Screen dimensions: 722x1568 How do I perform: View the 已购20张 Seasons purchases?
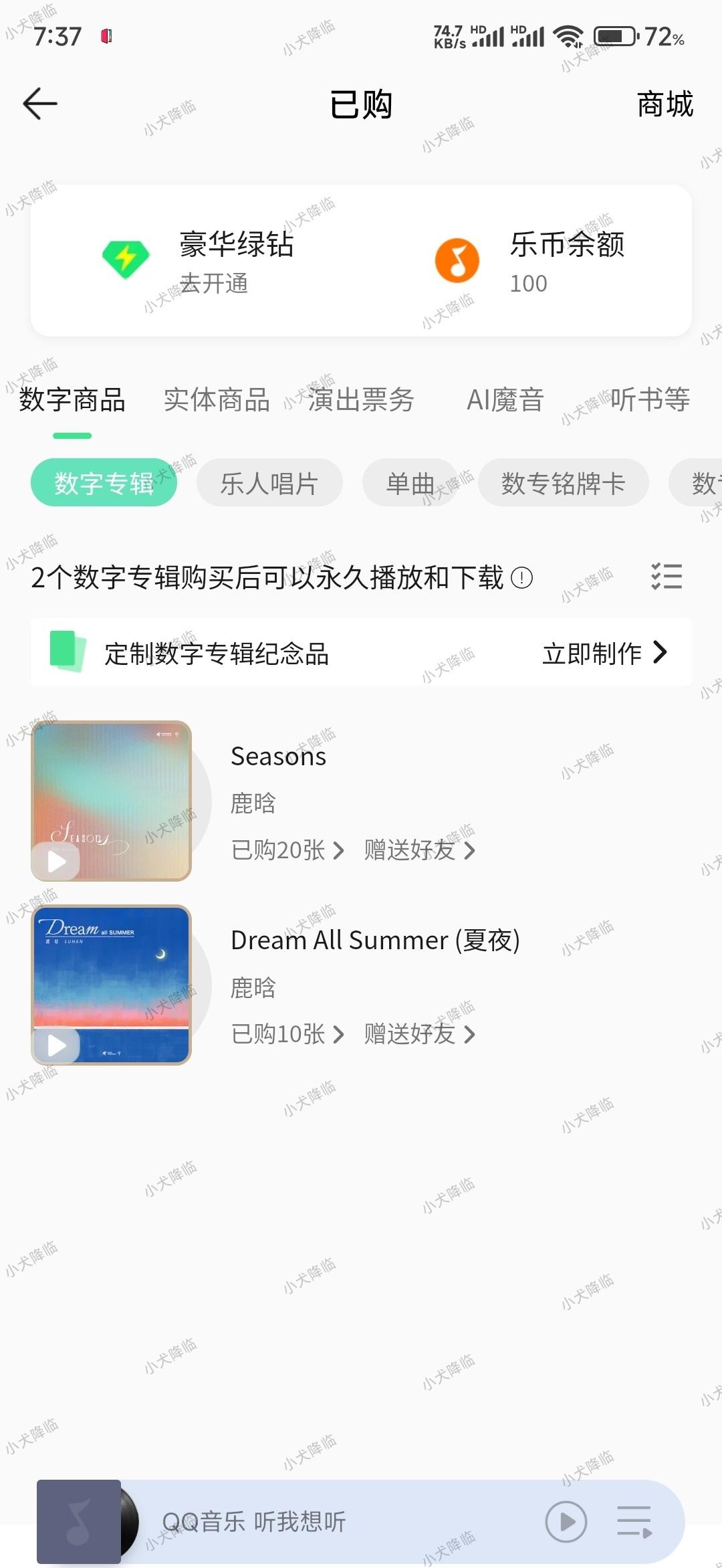(x=287, y=850)
